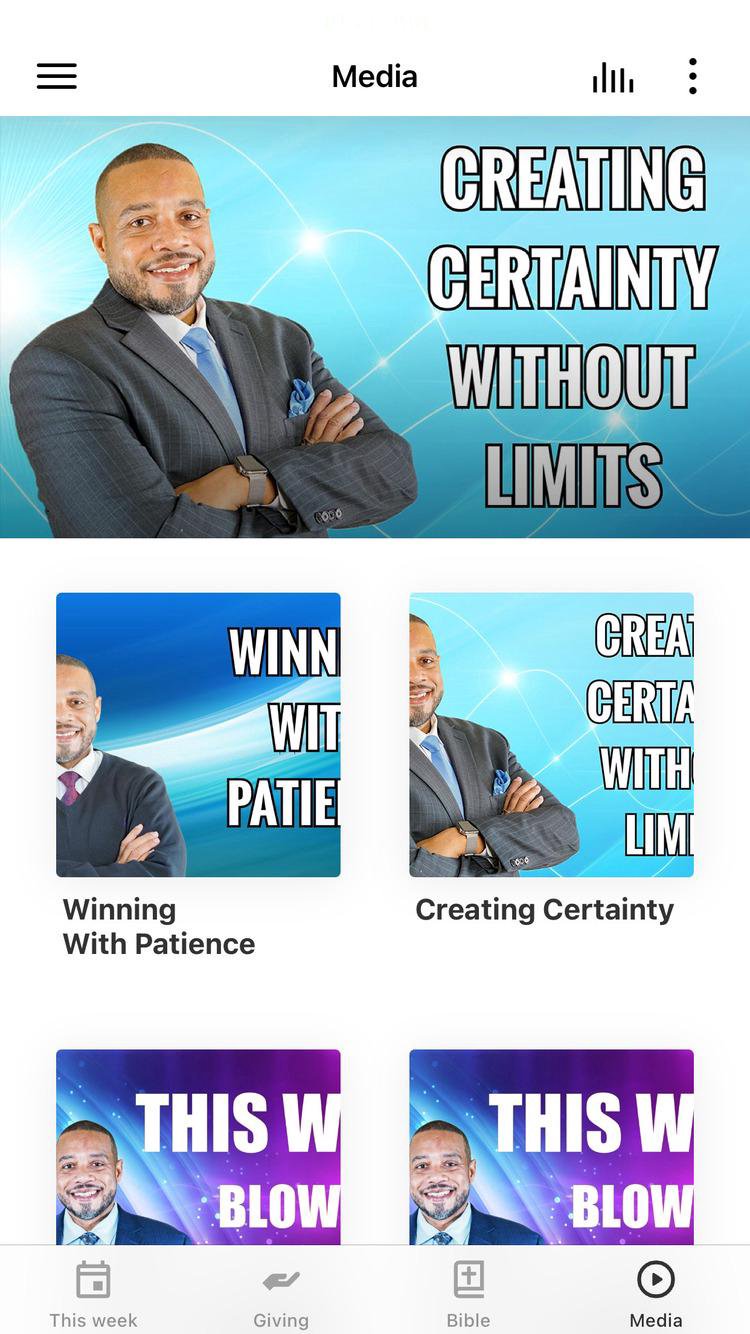
Task: Open the Creating Certainty Without Limits banner
Action: 375,327
